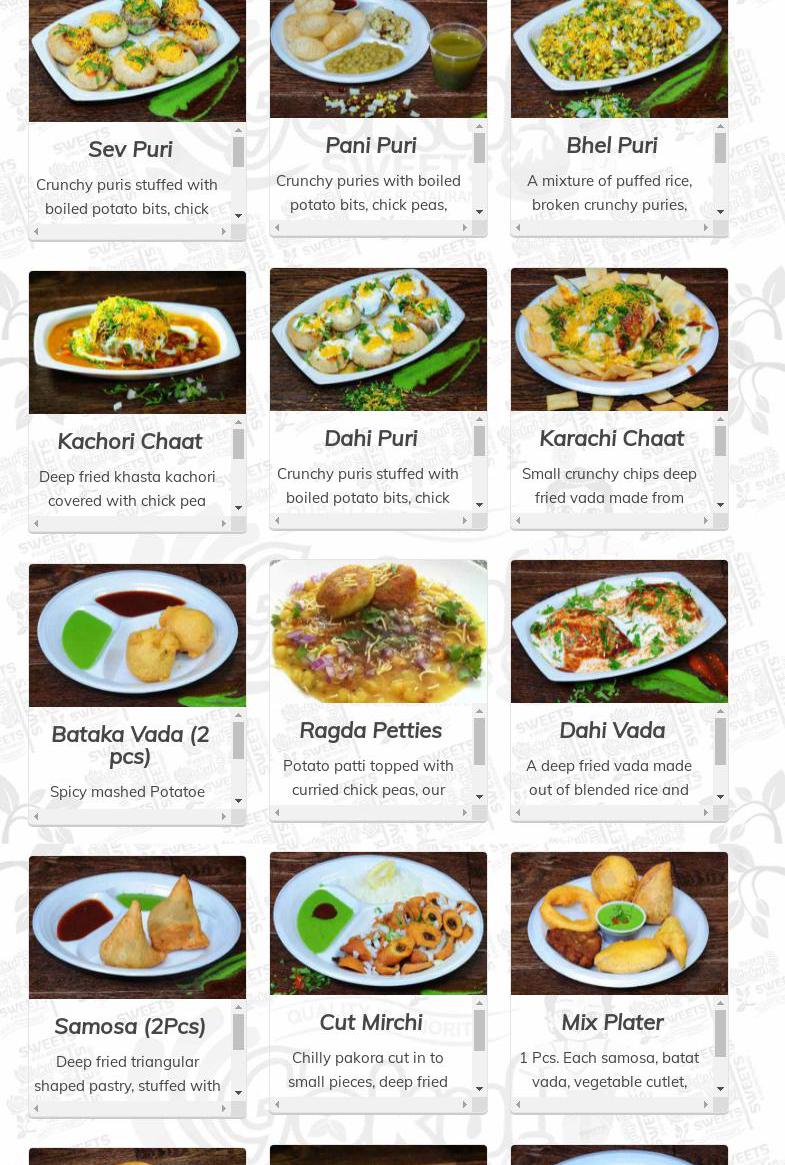Tap down arrow in Pani Puri description scrollbar
The height and width of the screenshot is (1165, 785).
tap(479, 212)
